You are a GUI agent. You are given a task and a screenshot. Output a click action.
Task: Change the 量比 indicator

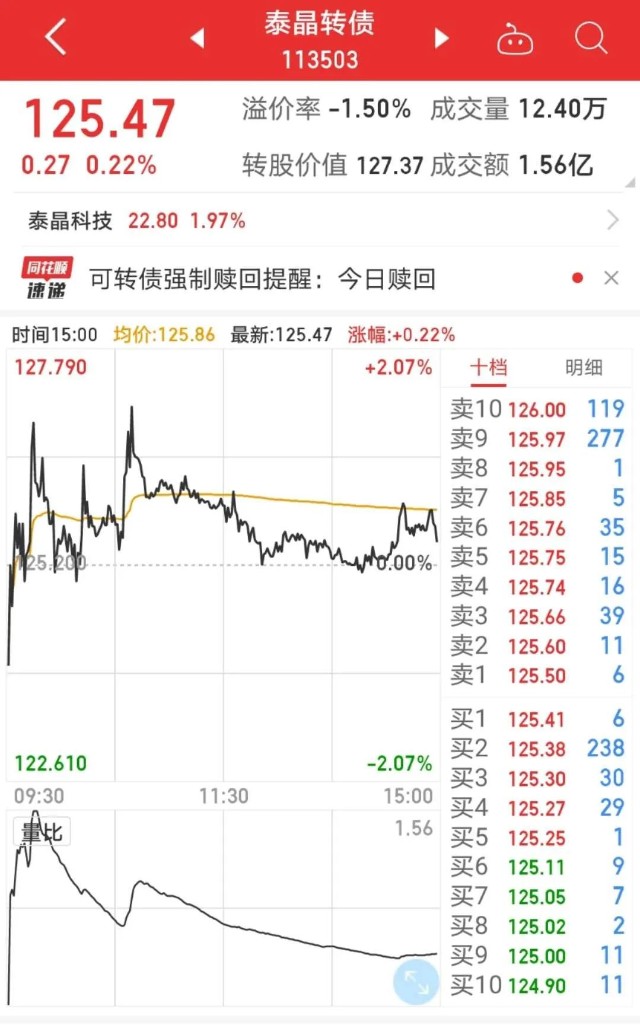click(x=40, y=832)
